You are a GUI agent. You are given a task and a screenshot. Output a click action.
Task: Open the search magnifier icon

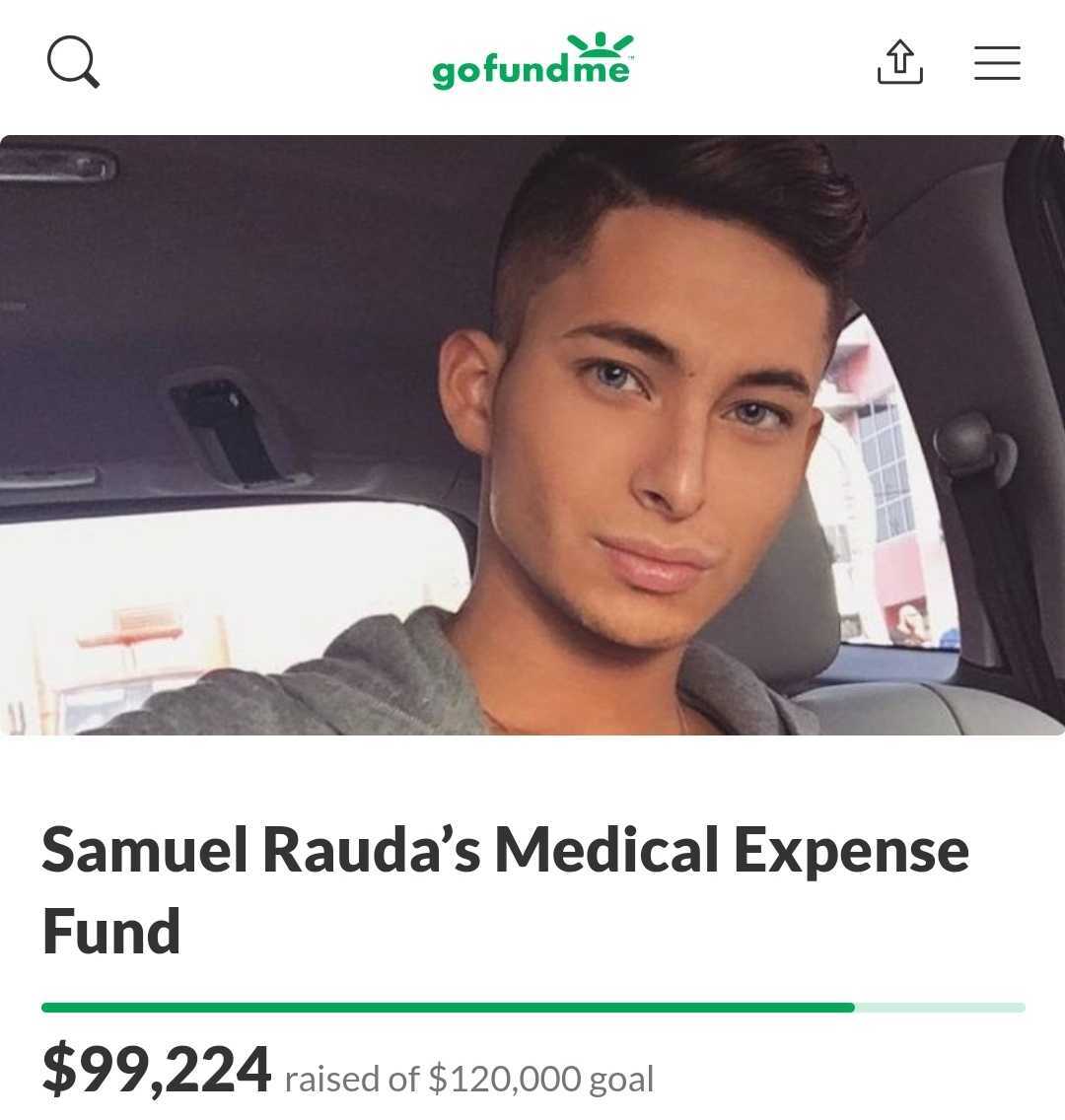tap(73, 63)
